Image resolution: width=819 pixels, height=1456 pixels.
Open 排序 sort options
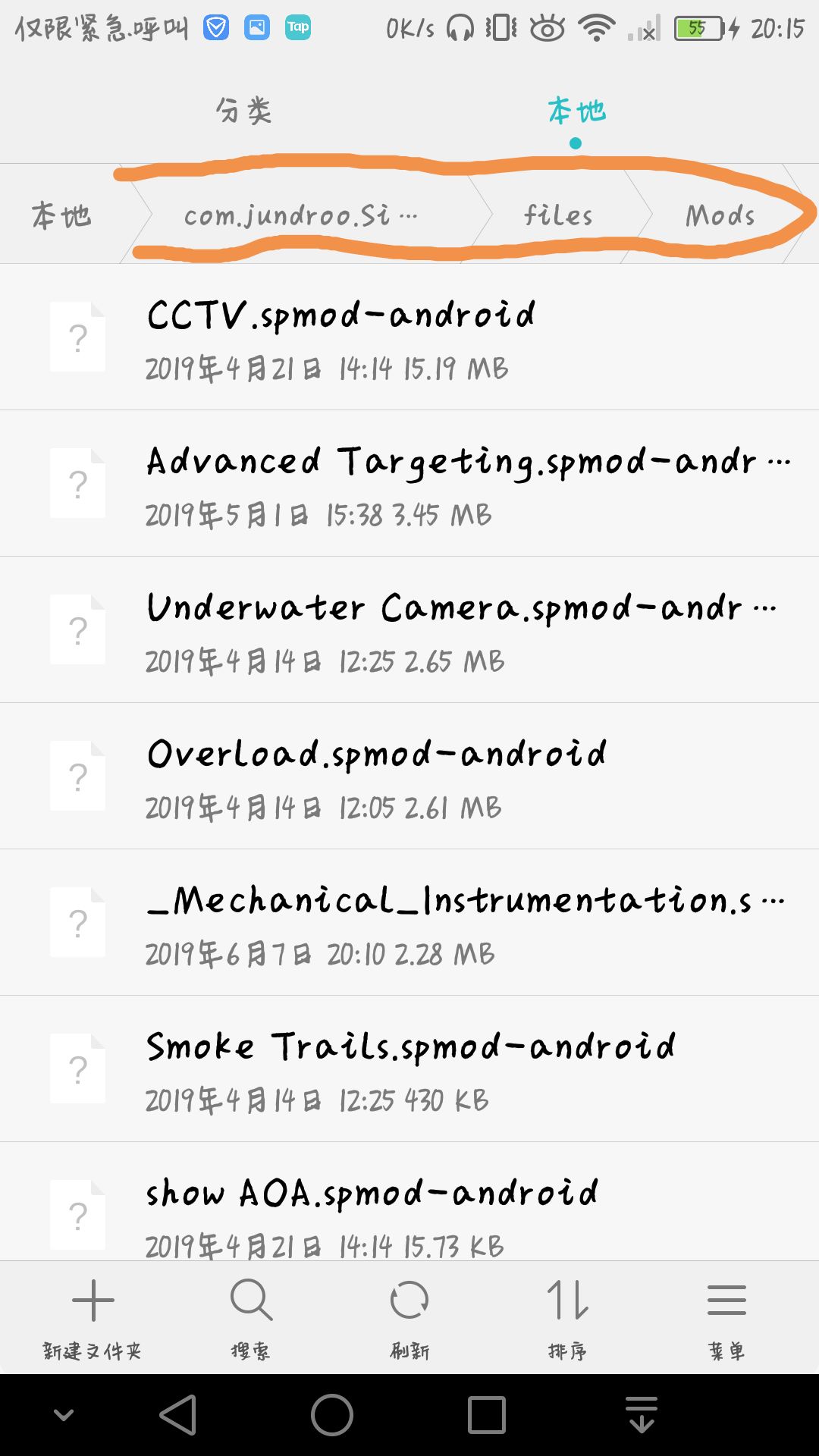click(x=568, y=1319)
